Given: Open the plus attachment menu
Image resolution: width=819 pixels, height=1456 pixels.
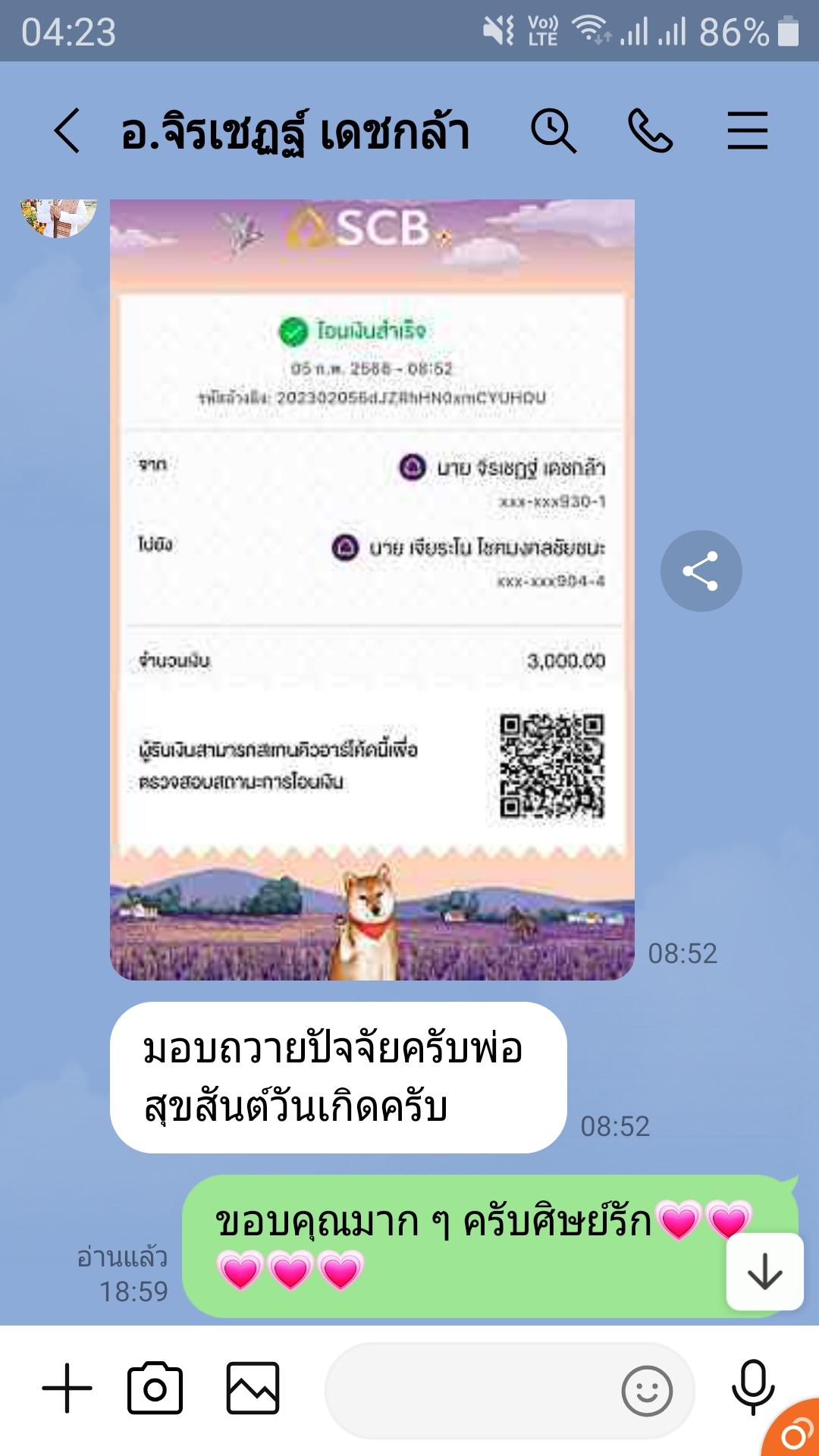Looking at the screenshot, I should [67, 1389].
